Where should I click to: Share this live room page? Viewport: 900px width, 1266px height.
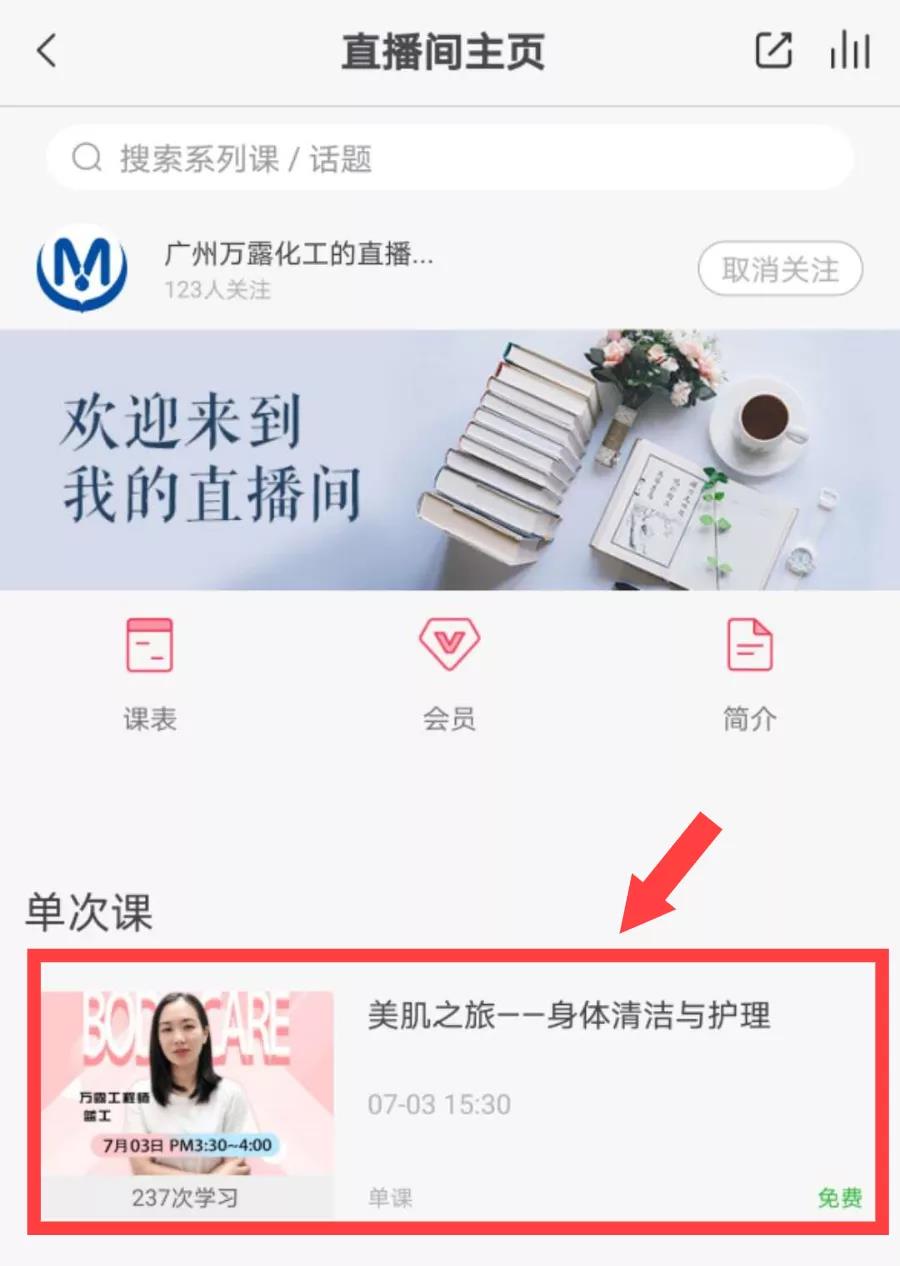point(773,51)
